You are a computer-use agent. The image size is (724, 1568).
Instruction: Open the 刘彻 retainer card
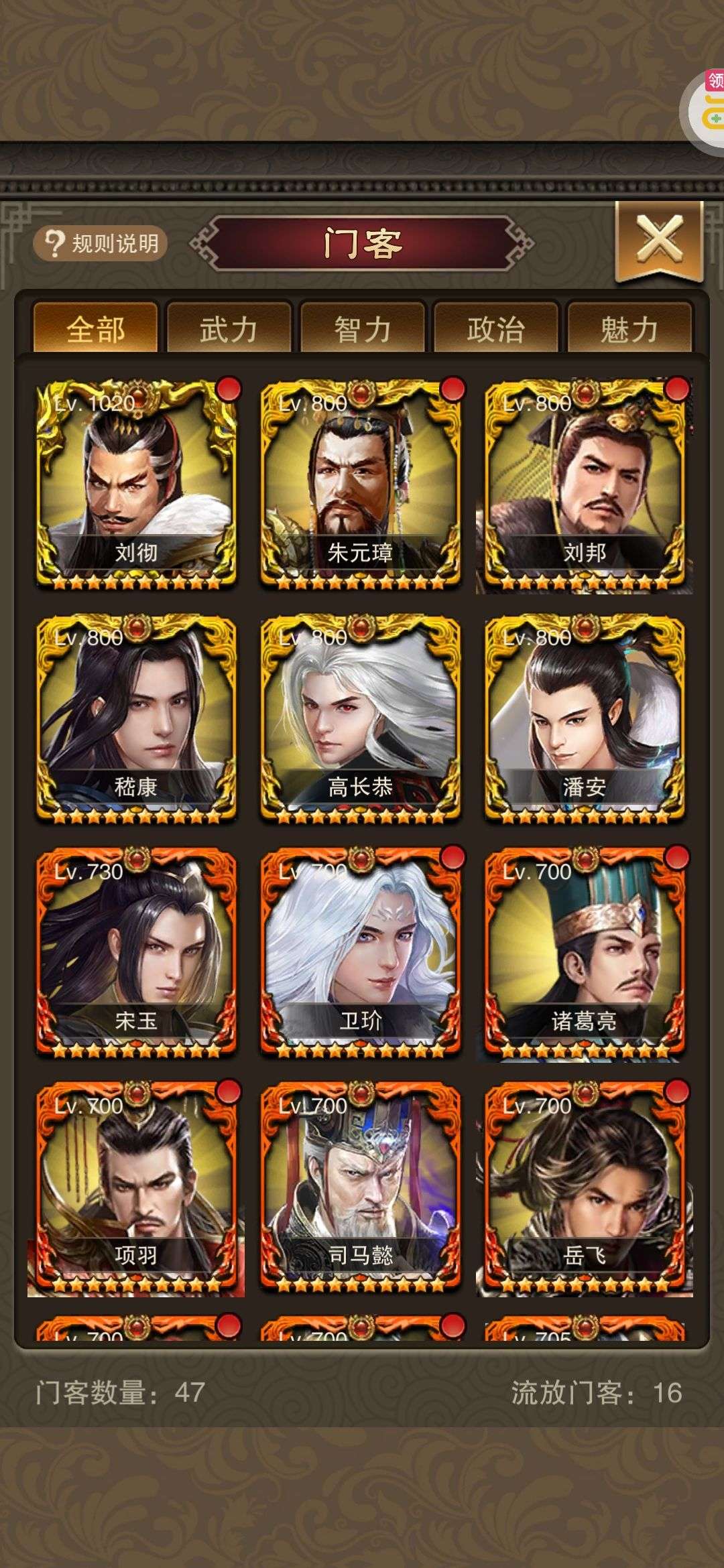point(136,484)
